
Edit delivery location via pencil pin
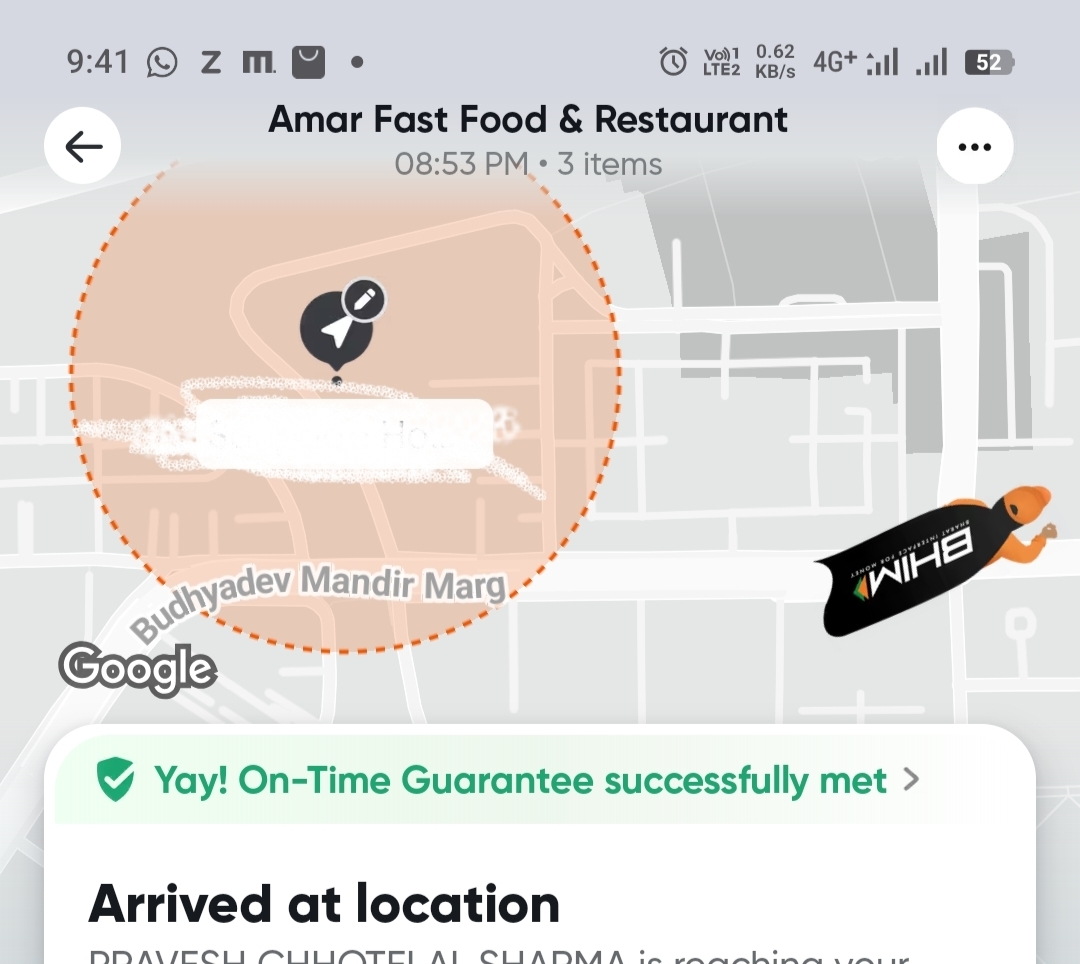point(364,299)
